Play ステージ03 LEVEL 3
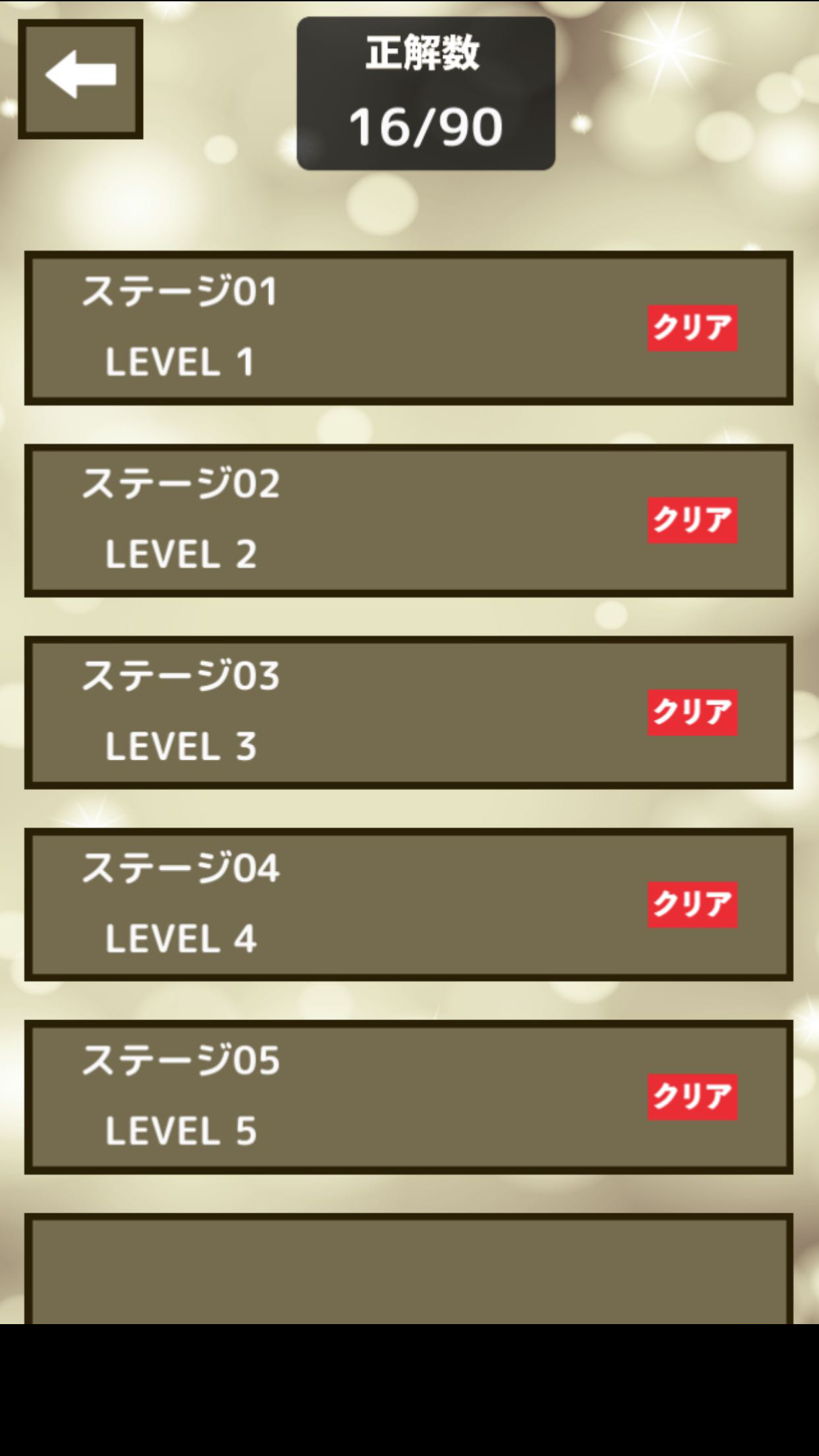Viewport: 819px width, 1456px height. [x=408, y=712]
